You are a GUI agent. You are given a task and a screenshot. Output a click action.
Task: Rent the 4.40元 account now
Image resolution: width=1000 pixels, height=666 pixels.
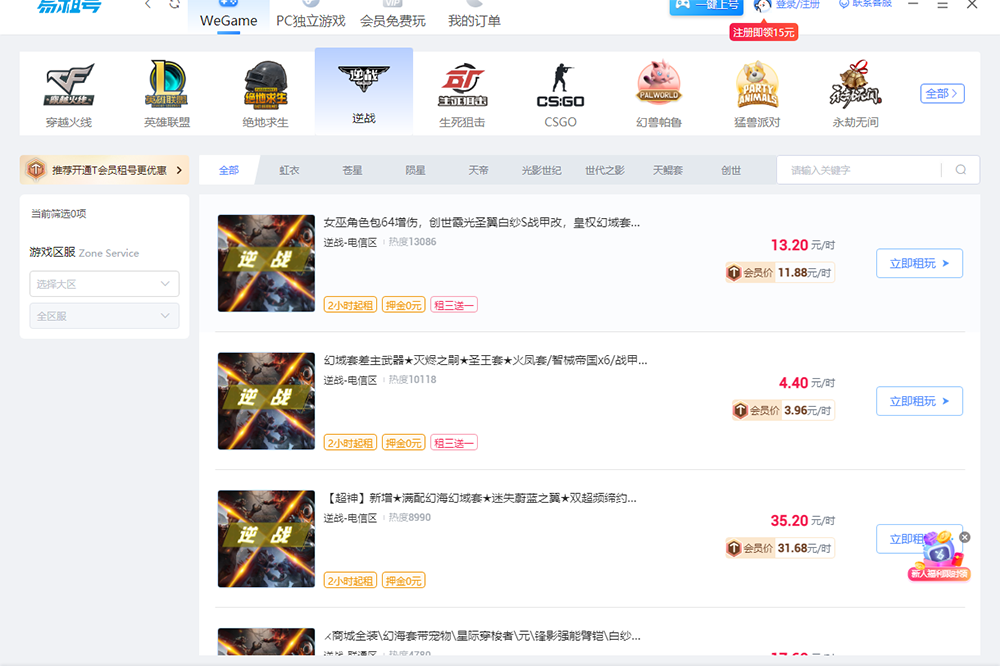[919, 401]
